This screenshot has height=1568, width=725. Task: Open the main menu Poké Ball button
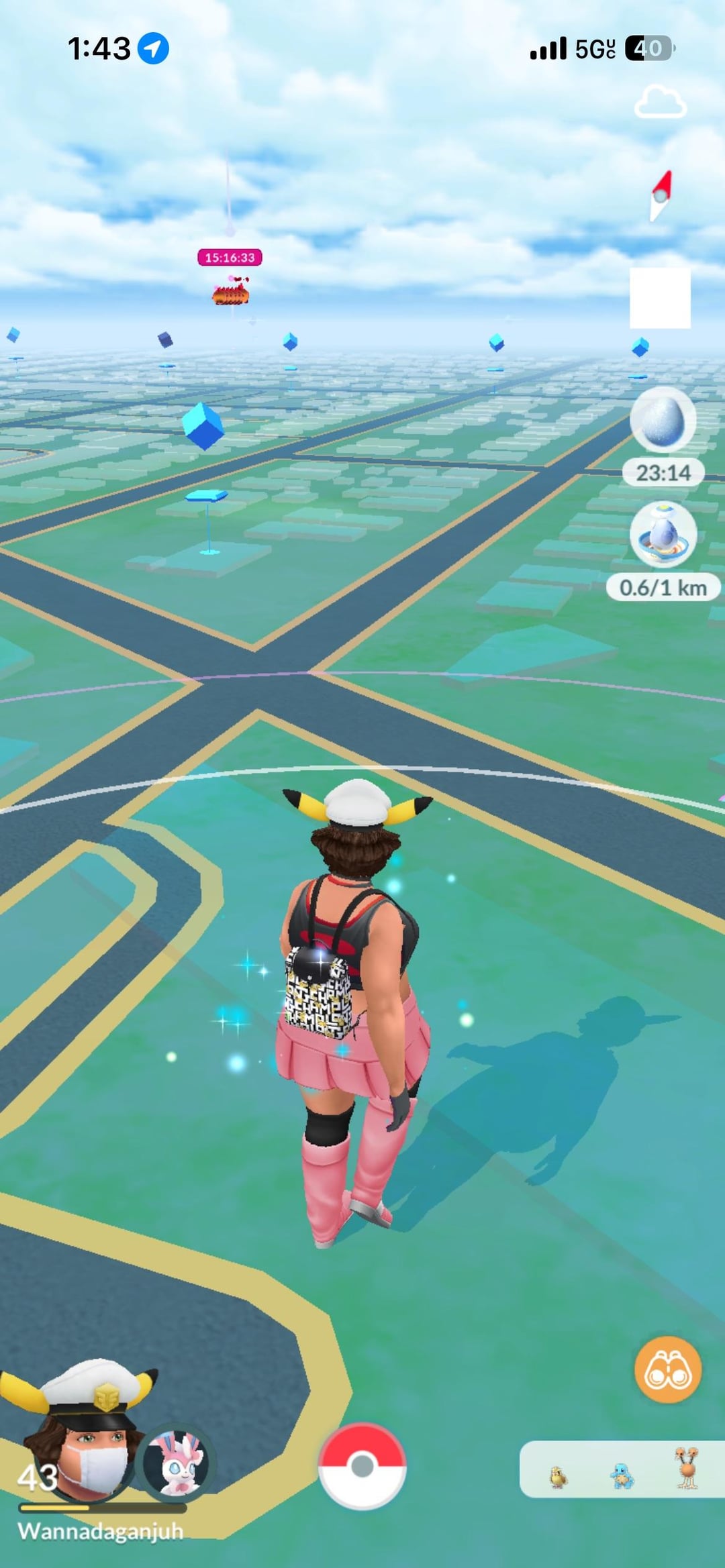click(362, 1466)
